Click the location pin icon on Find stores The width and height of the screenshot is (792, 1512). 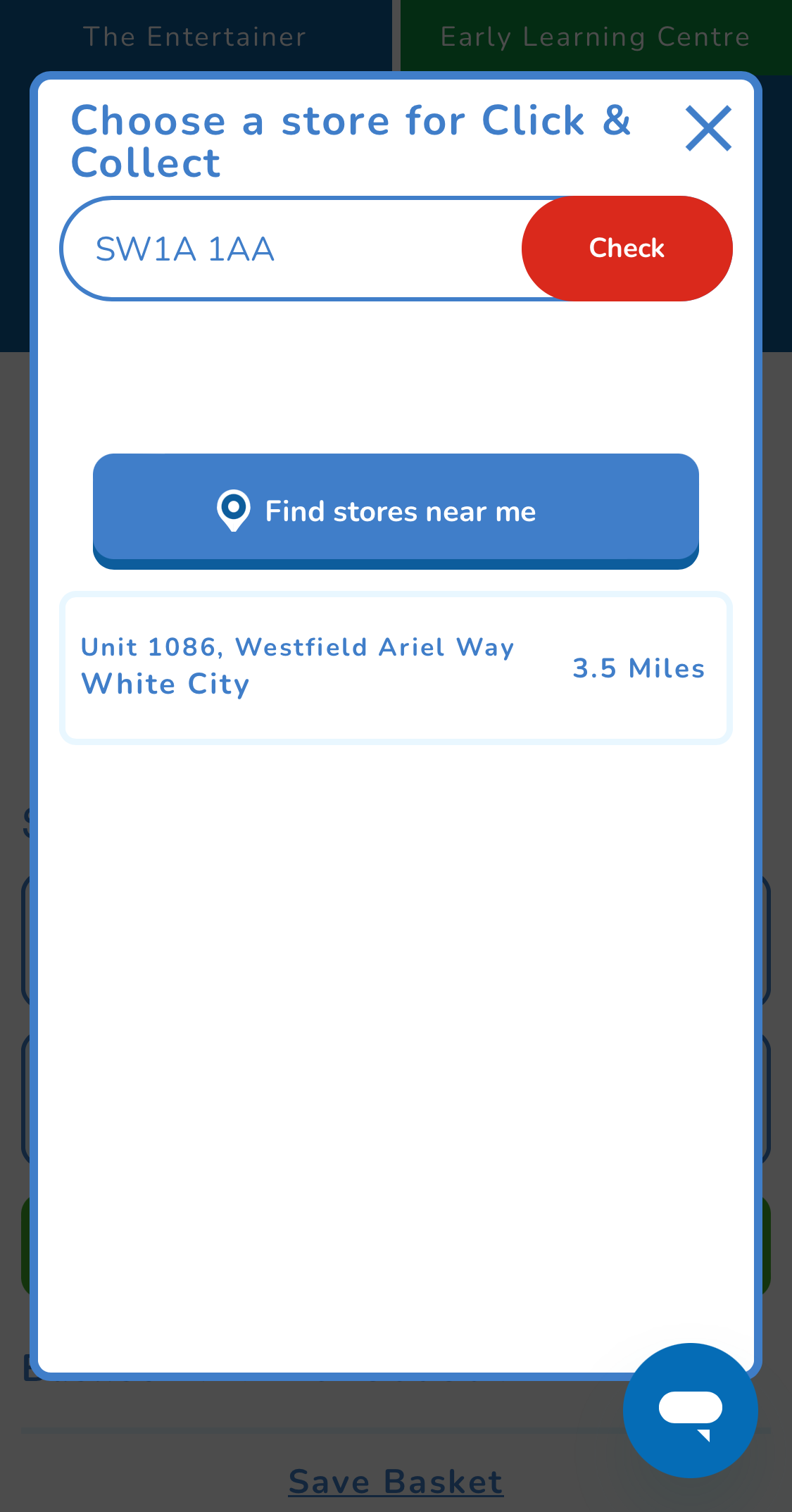[x=232, y=511]
